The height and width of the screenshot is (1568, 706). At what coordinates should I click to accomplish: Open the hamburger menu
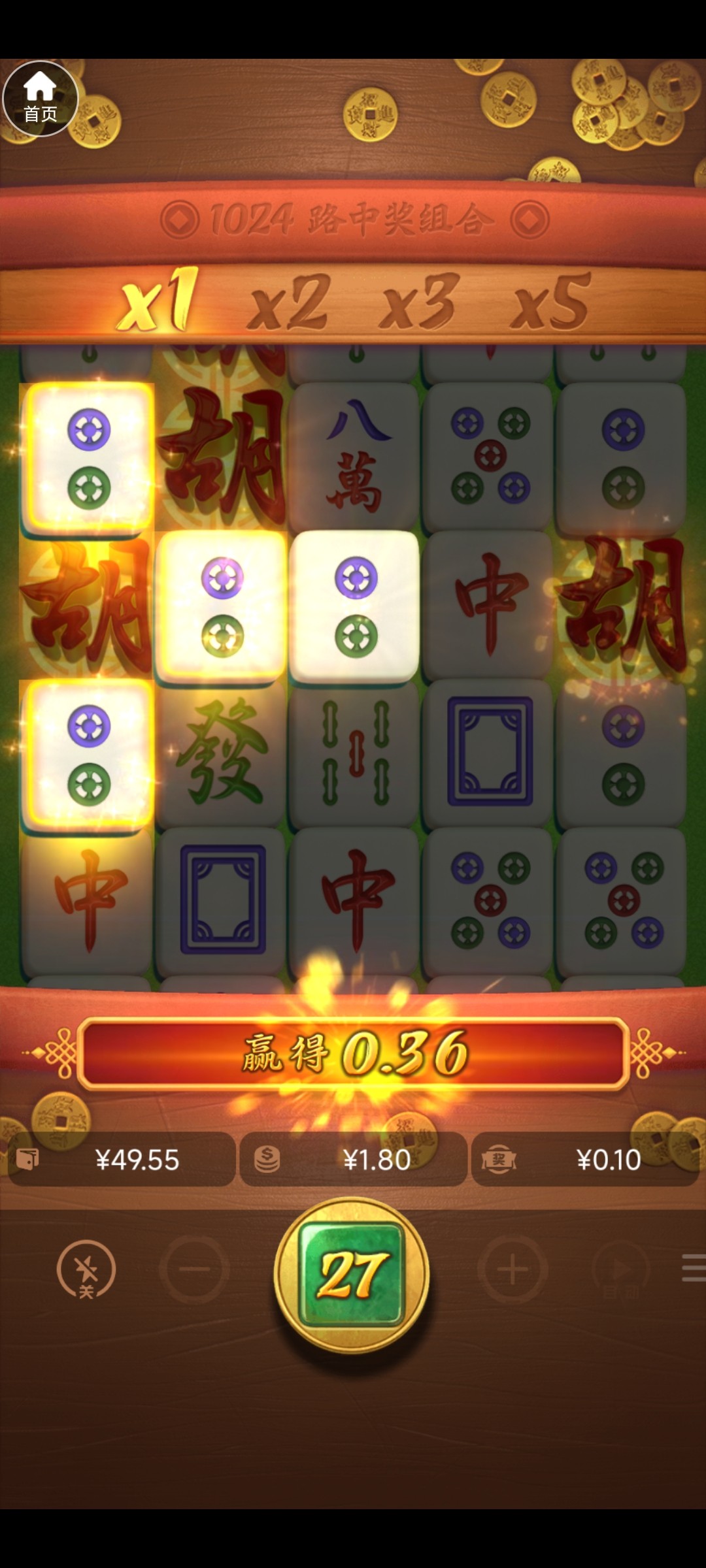tap(693, 1267)
